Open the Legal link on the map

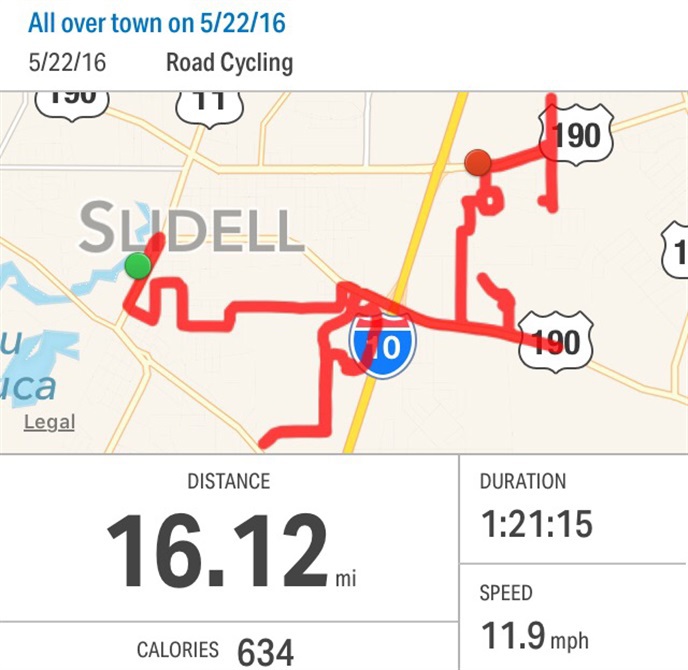click(x=49, y=422)
